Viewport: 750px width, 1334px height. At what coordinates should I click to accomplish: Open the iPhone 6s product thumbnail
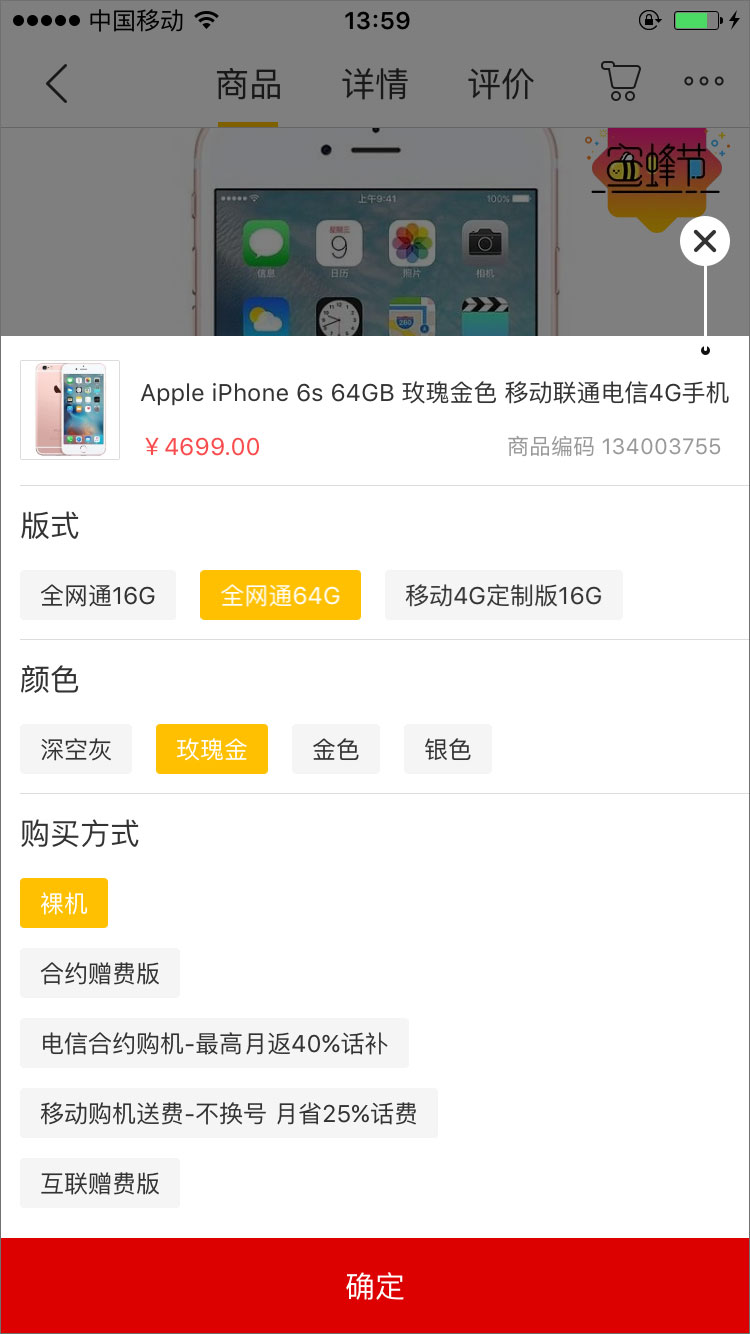click(70, 410)
